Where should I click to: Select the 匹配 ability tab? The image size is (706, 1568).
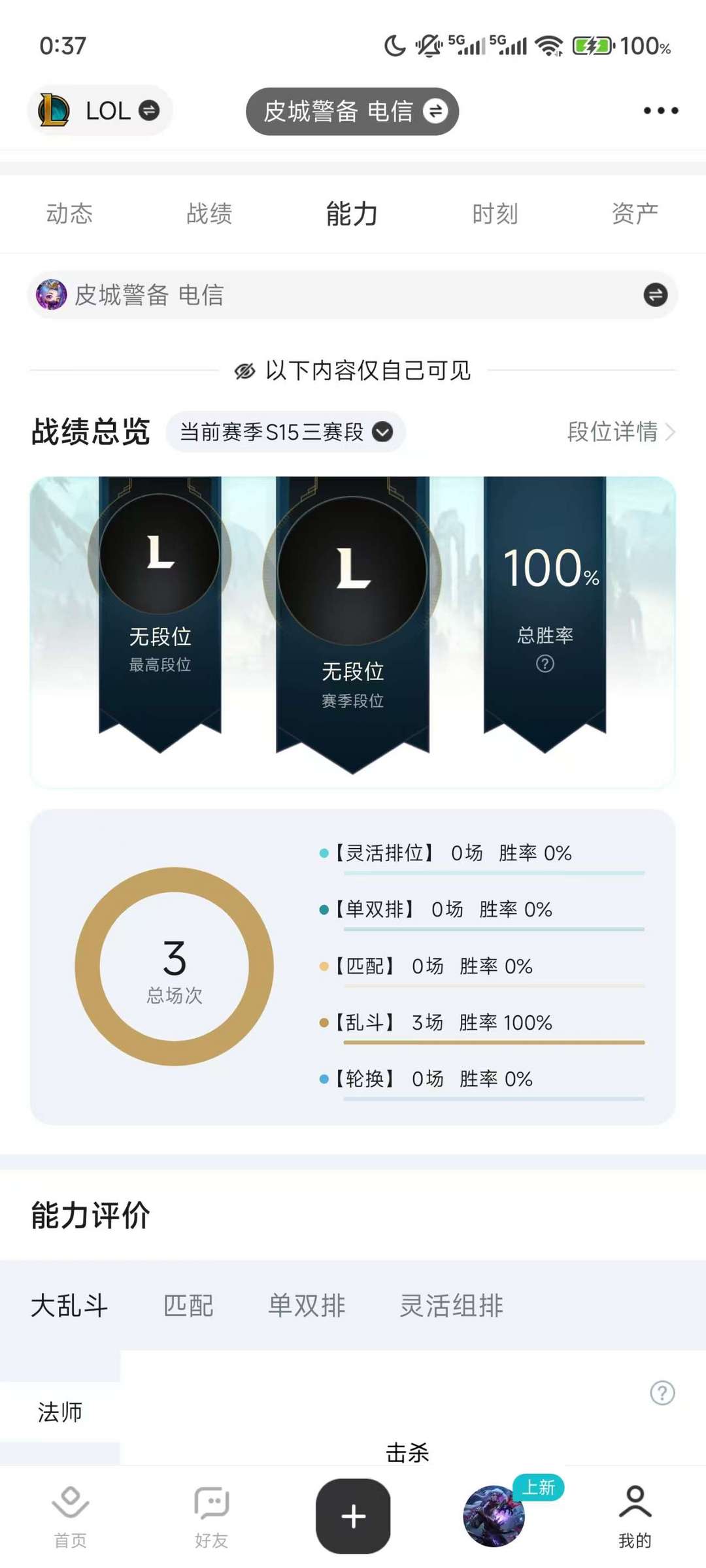[188, 1306]
